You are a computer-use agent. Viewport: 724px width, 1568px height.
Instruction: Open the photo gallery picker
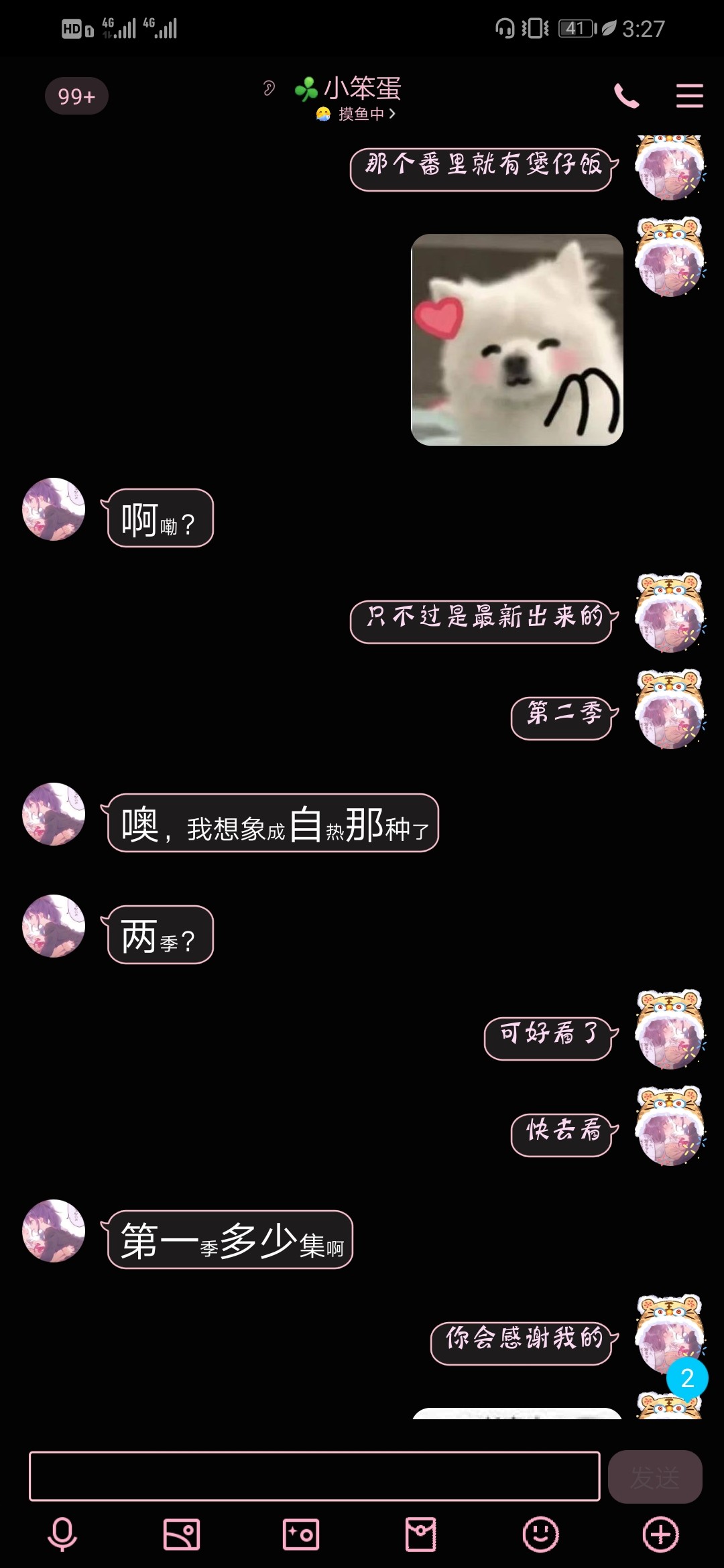coord(182,1534)
